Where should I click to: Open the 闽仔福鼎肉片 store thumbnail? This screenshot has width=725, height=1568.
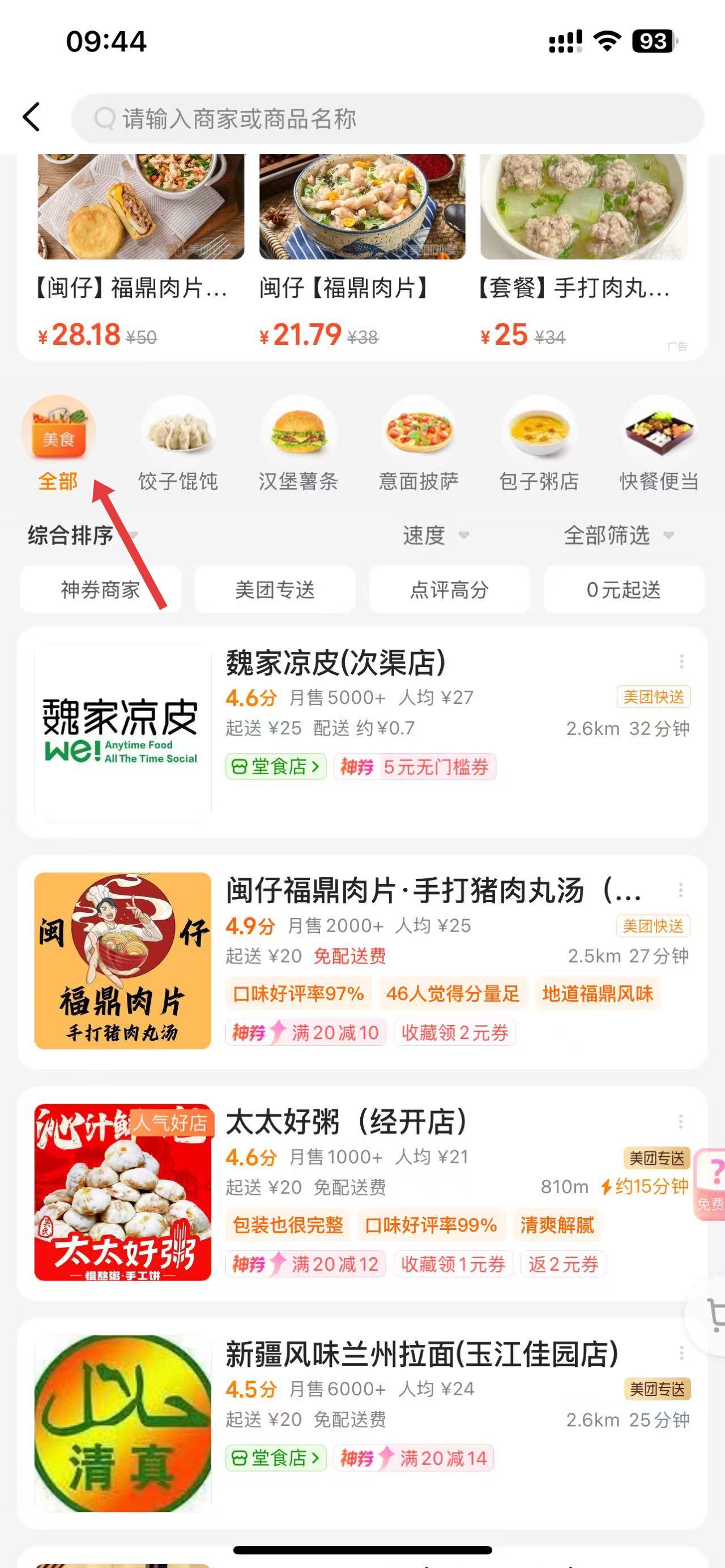pos(122,962)
